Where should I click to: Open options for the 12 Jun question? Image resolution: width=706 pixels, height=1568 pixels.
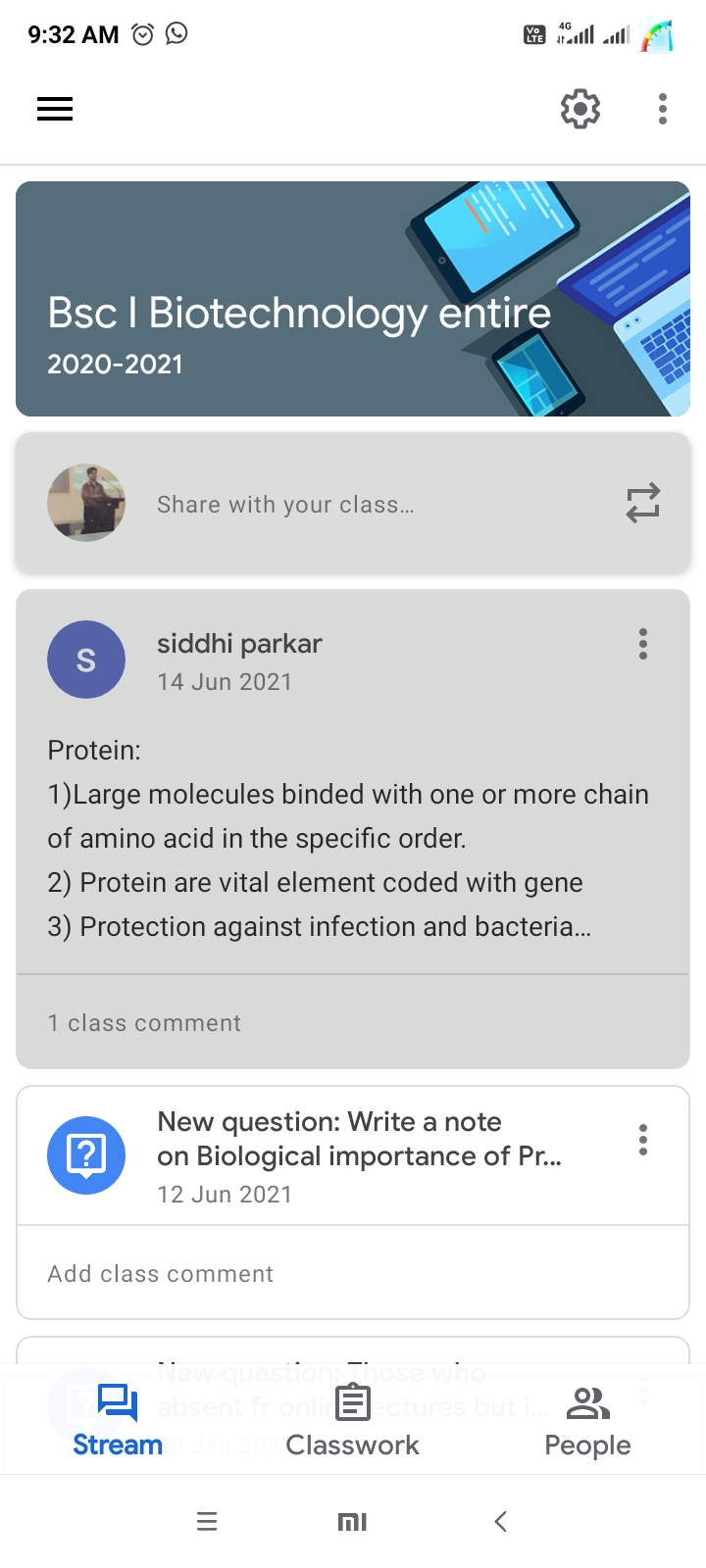coord(643,1140)
